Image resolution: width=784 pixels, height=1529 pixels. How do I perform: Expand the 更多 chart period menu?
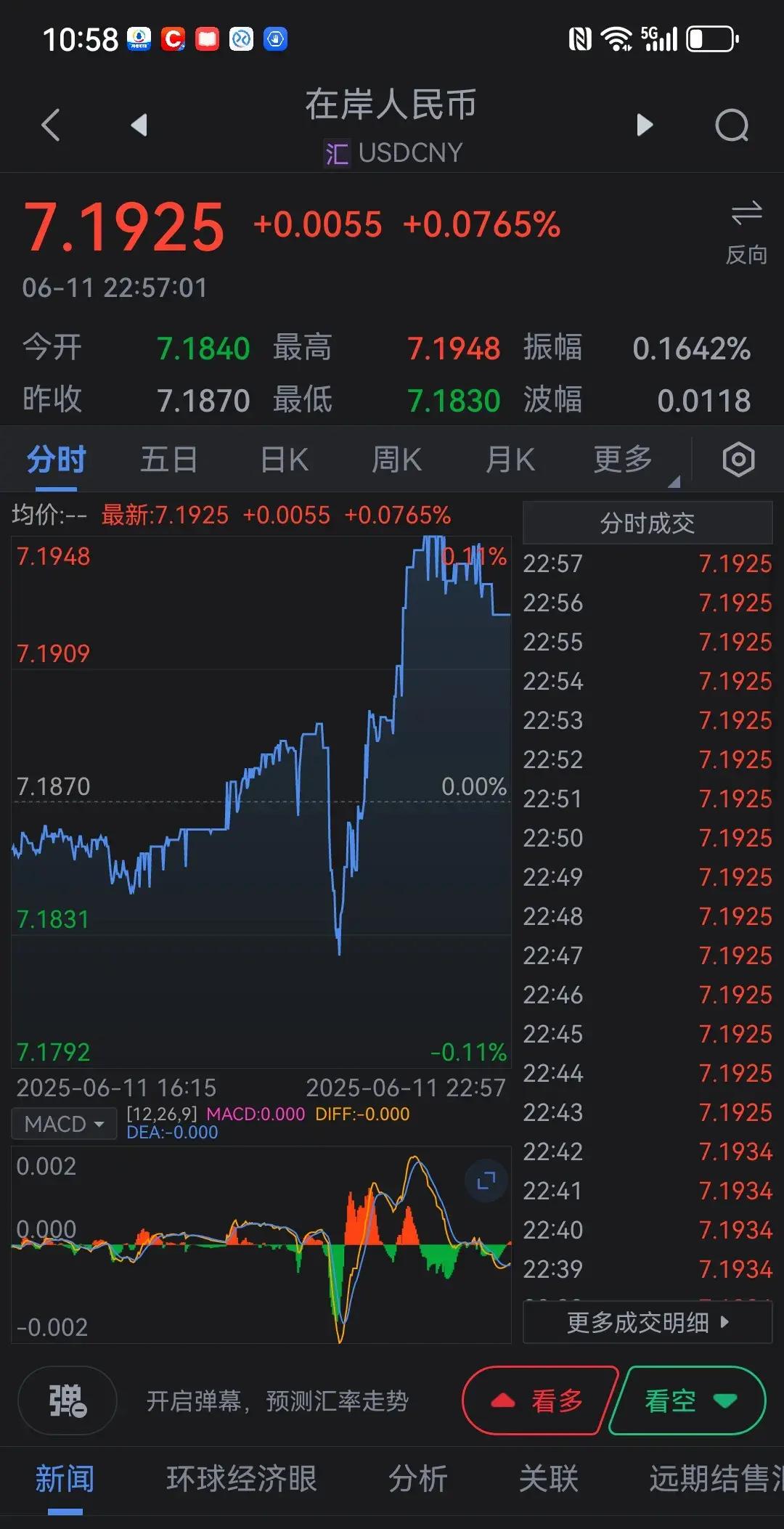pyautogui.click(x=621, y=459)
